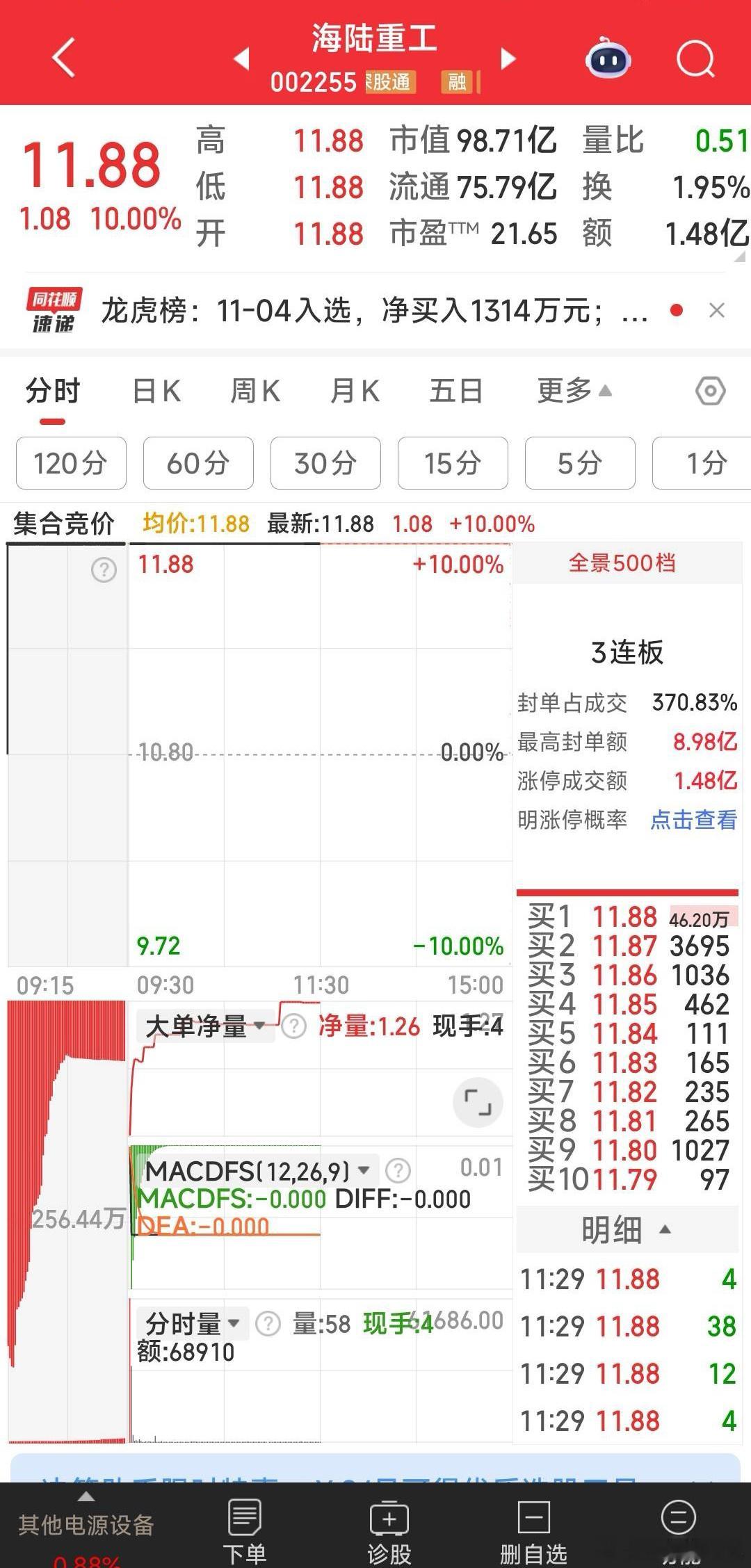Enter fullscreen chart view

478,1103
